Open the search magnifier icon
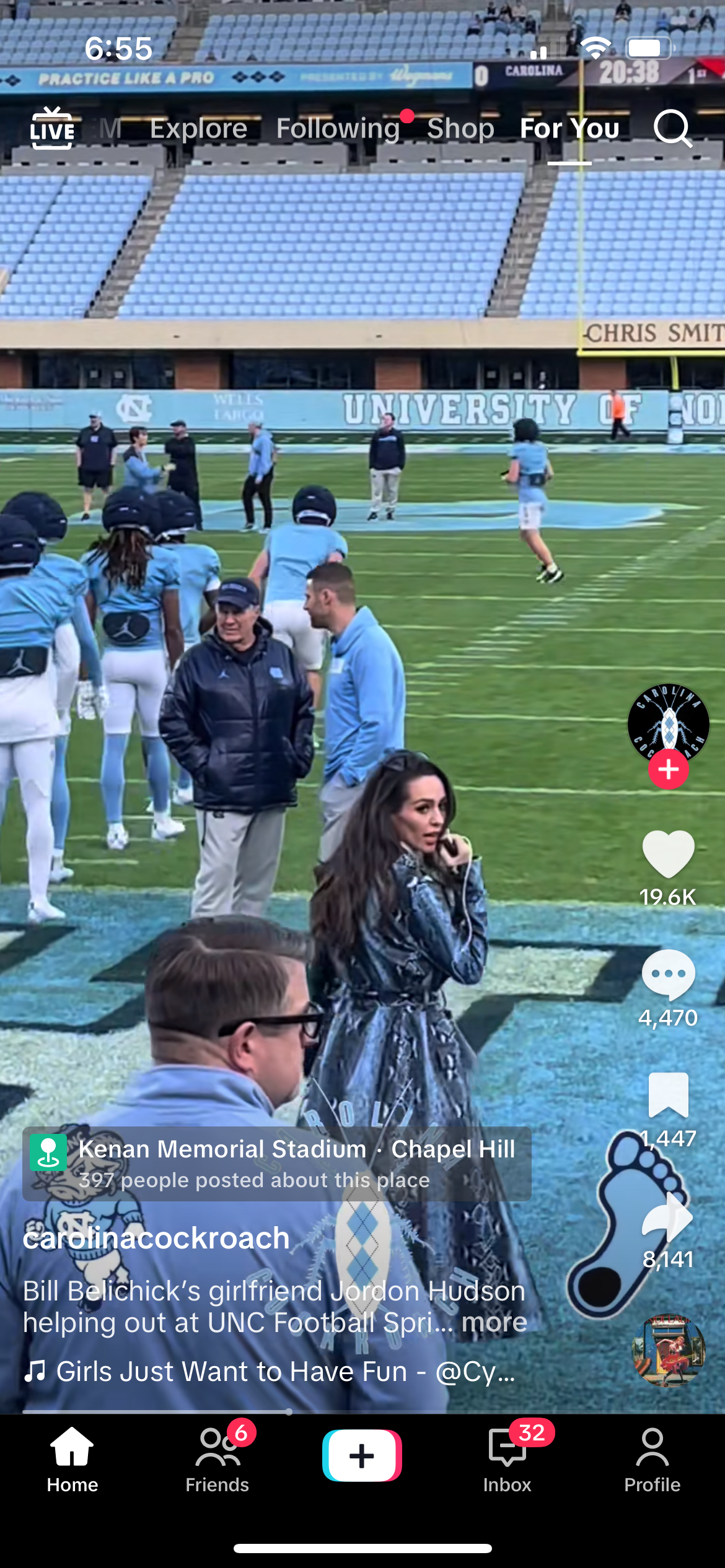 pos(673,128)
